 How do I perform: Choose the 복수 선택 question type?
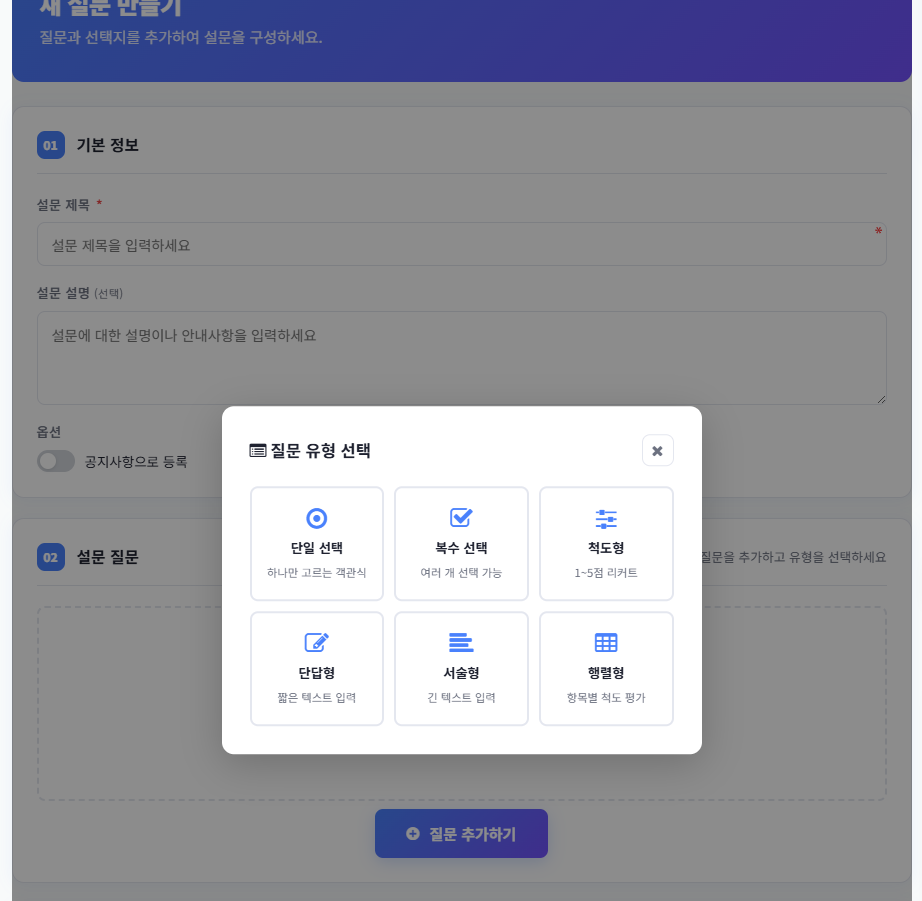(461, 543)
